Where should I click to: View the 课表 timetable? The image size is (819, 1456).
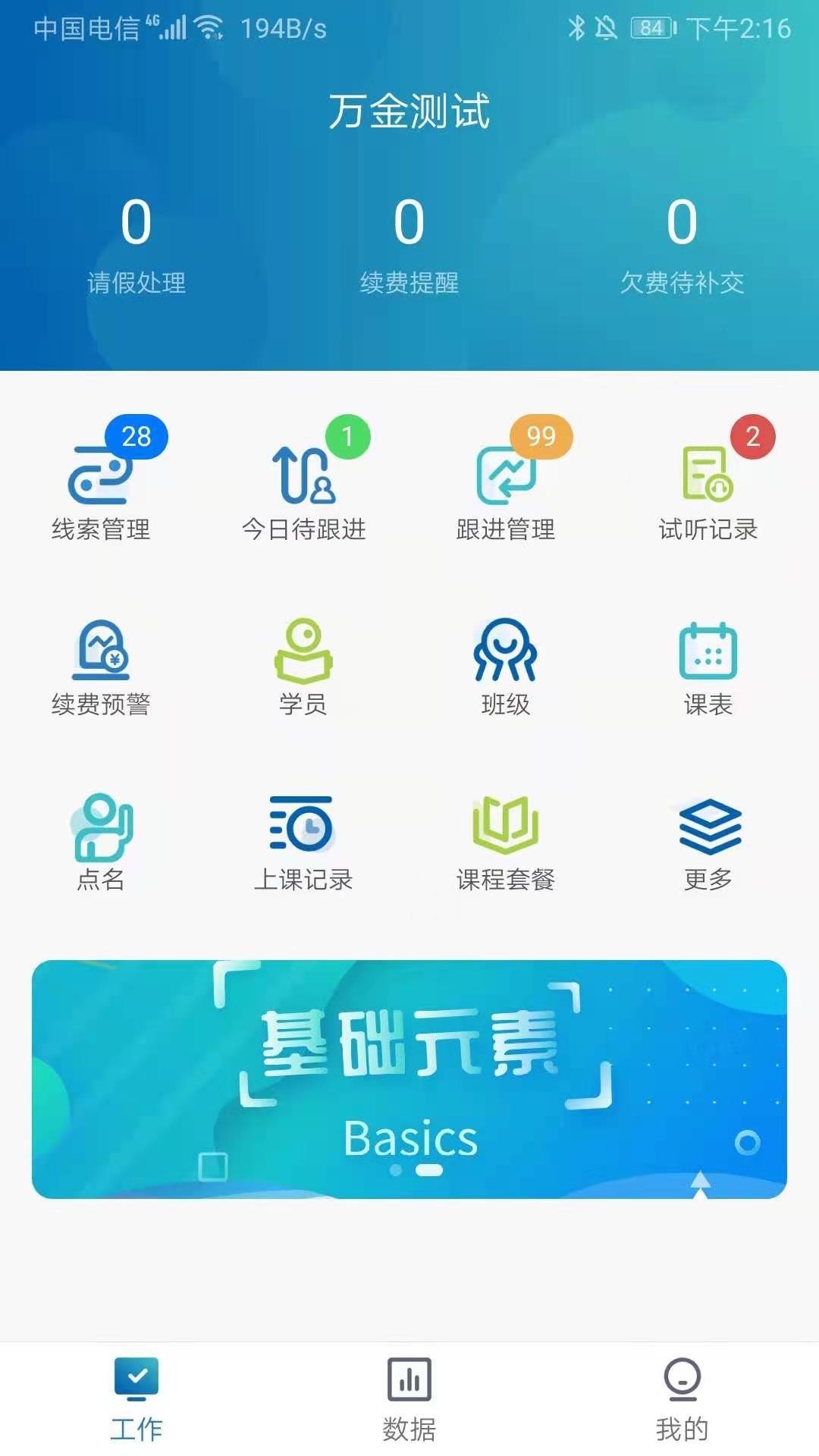pos(708,665)
